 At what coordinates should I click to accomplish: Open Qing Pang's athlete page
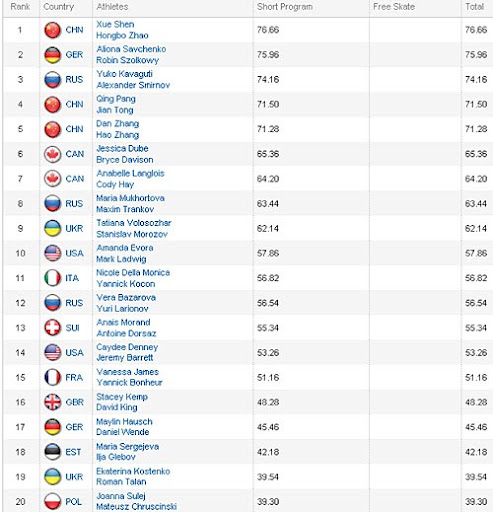(116, 99)
